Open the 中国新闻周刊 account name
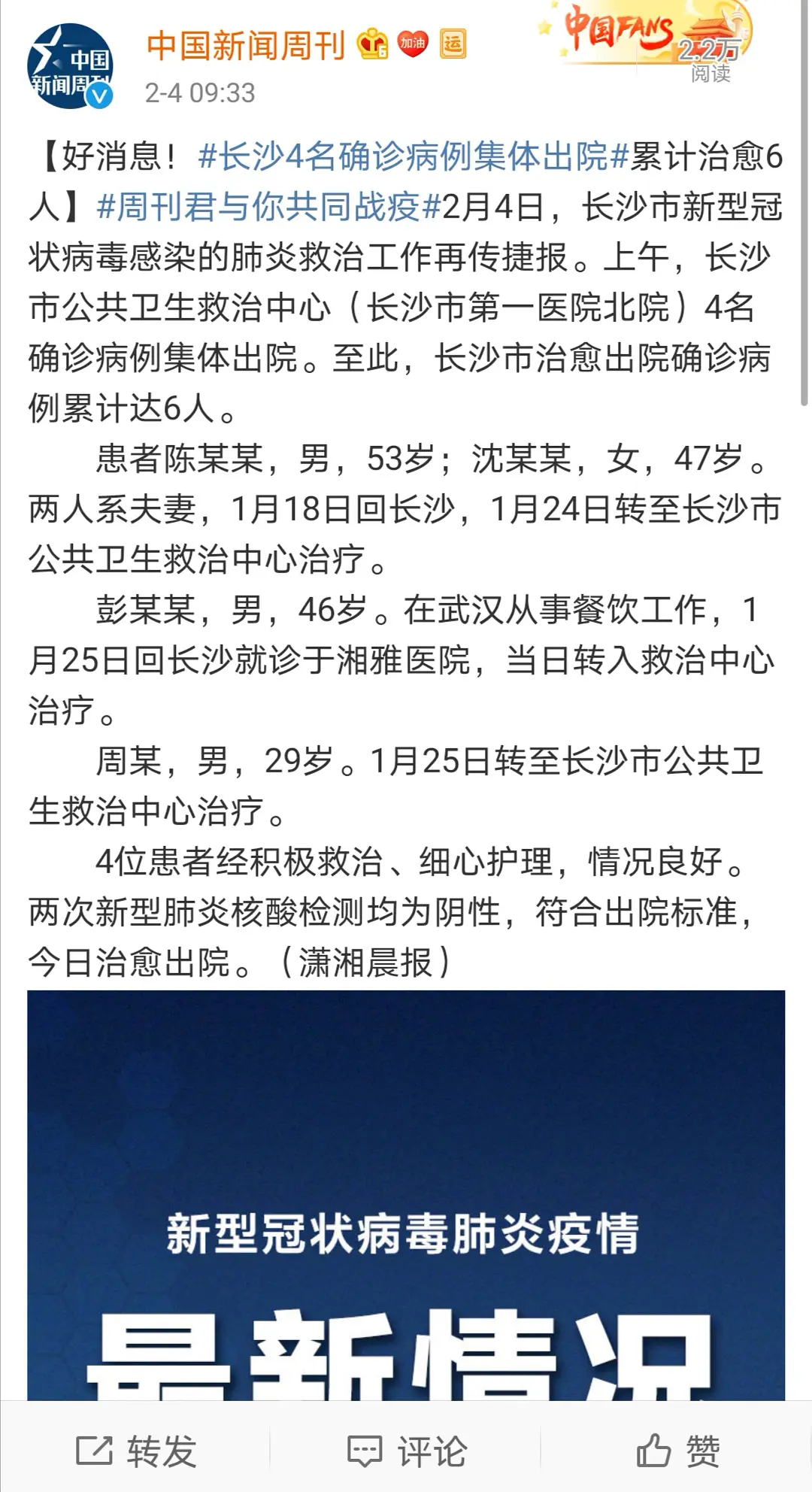This screenshot has width=812, height=1492. point(246,46)
